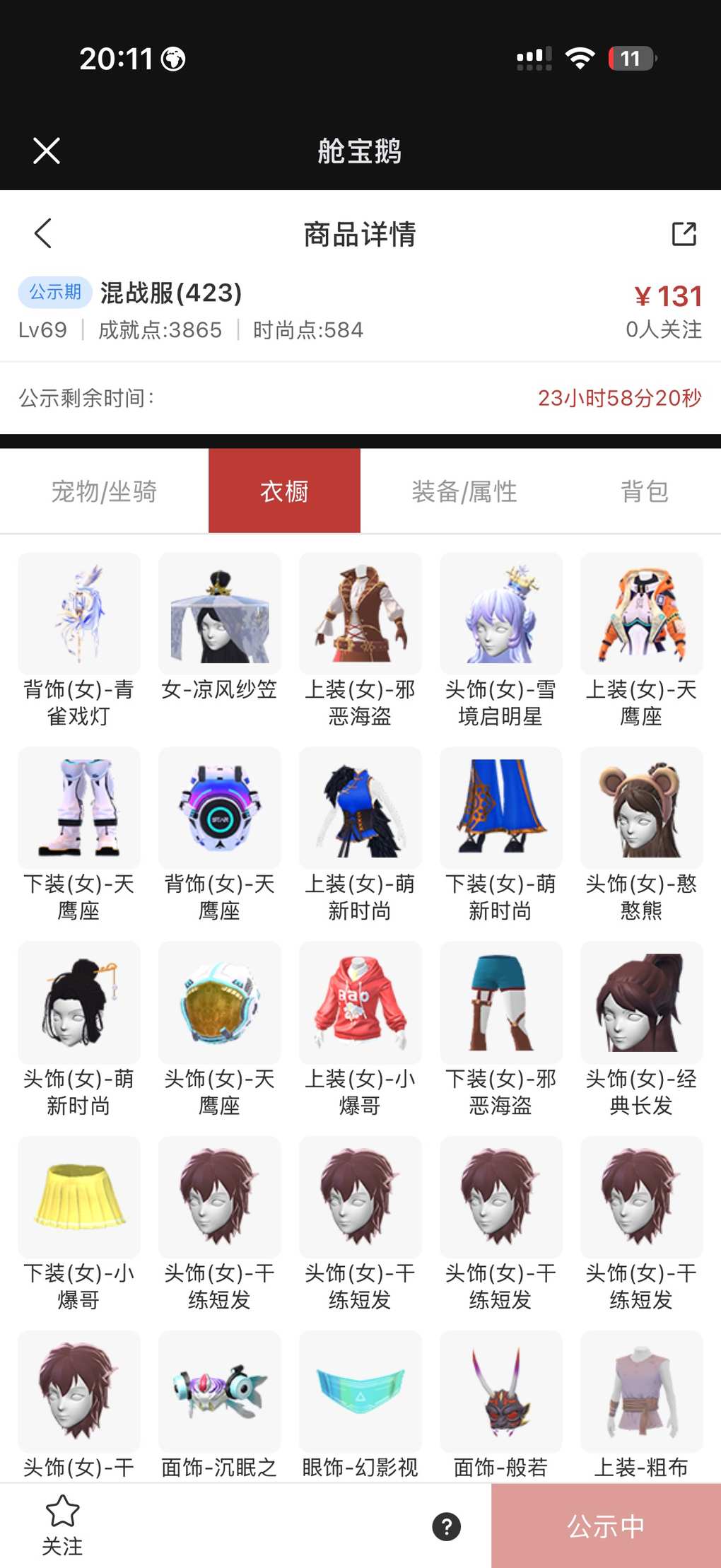This screenshot has width=721, height=1568.
Task: Switch to the 背包 tab
Action: pyautogui.click(x=644, y=491)
